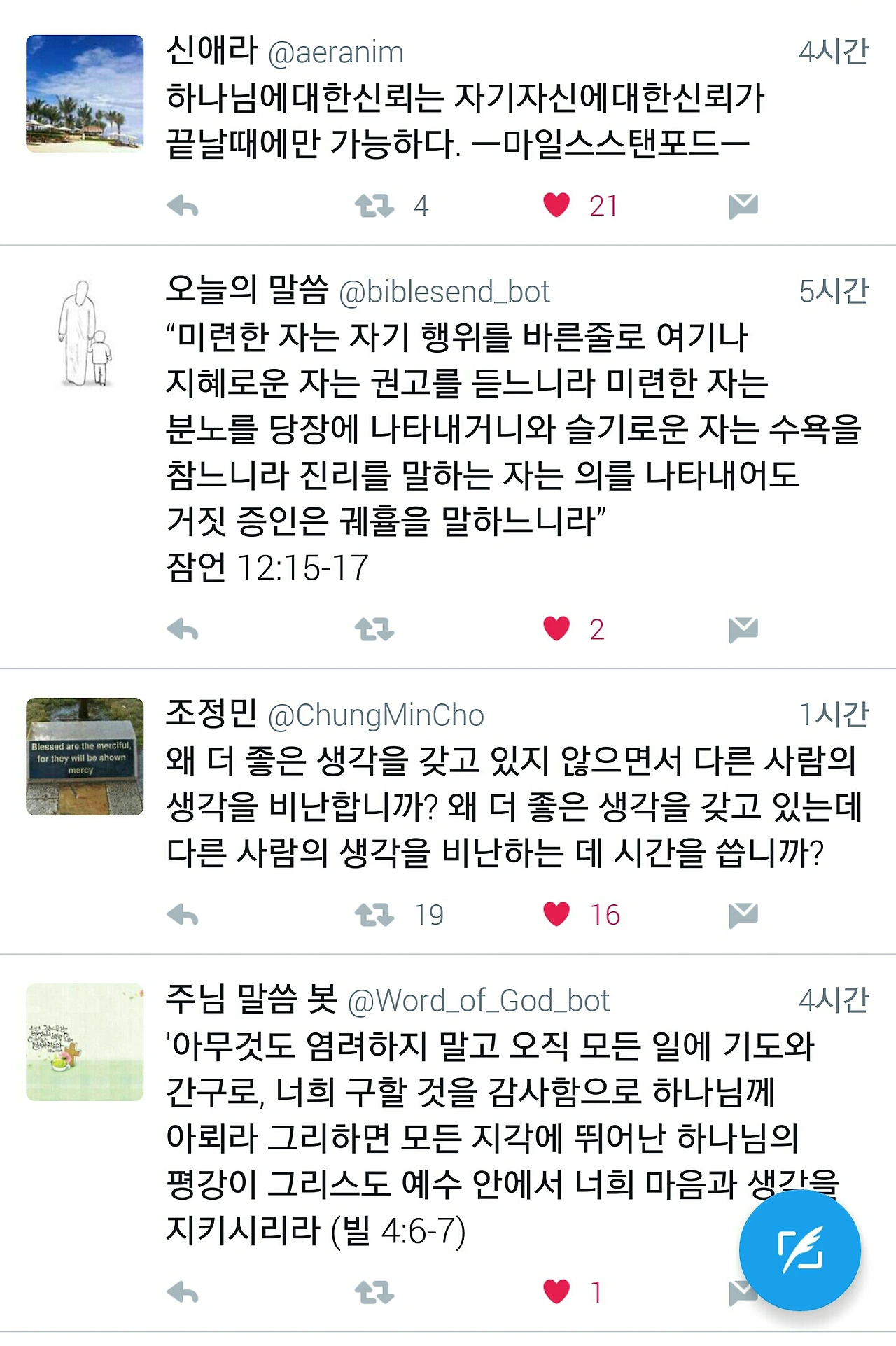Viewport: 896px width, 1346px height.
Task: Compose a new tweet
Action: pyautogui.click(x=800, y=1250)
